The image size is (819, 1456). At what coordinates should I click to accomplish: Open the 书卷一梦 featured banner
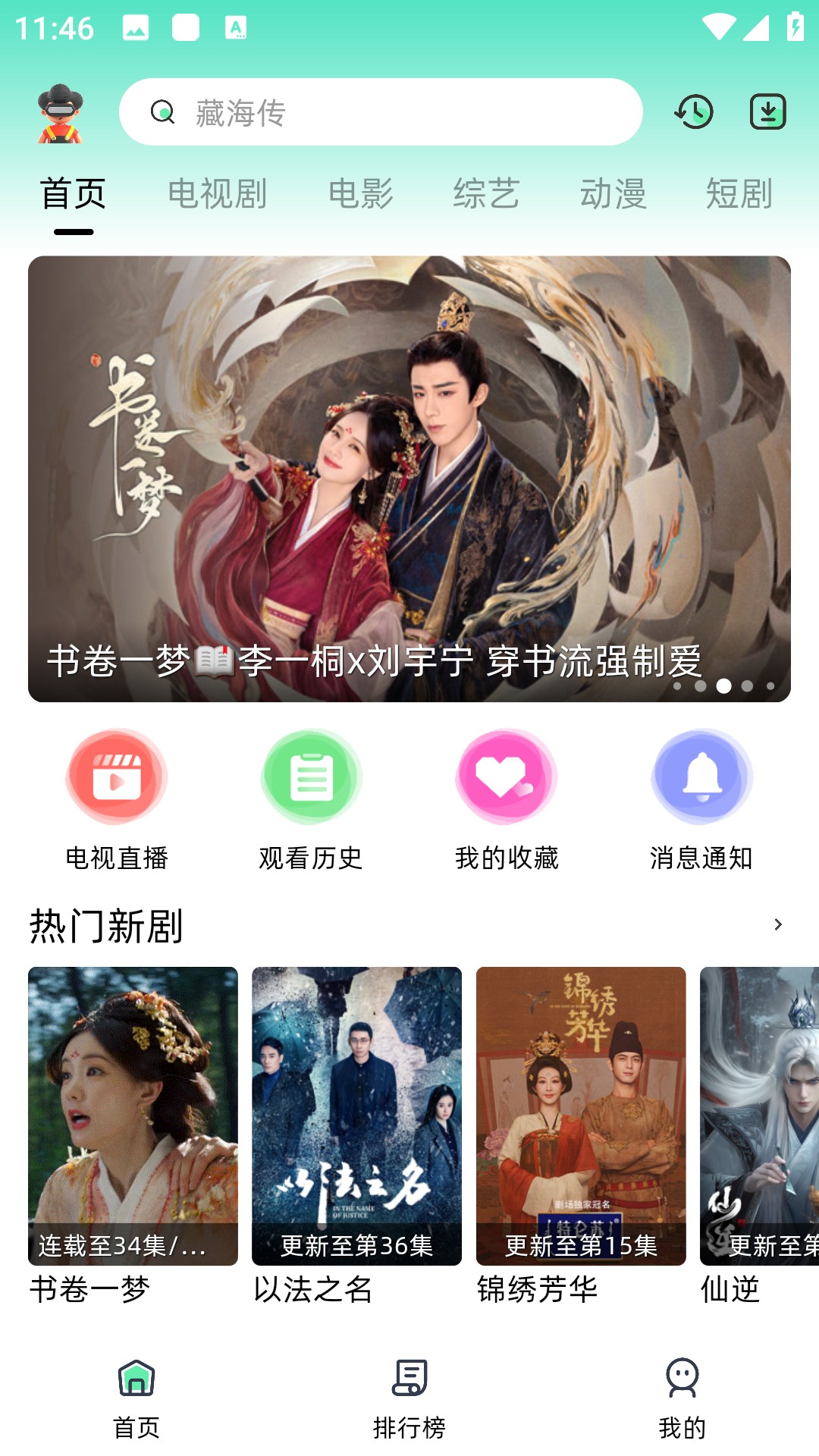409,479
